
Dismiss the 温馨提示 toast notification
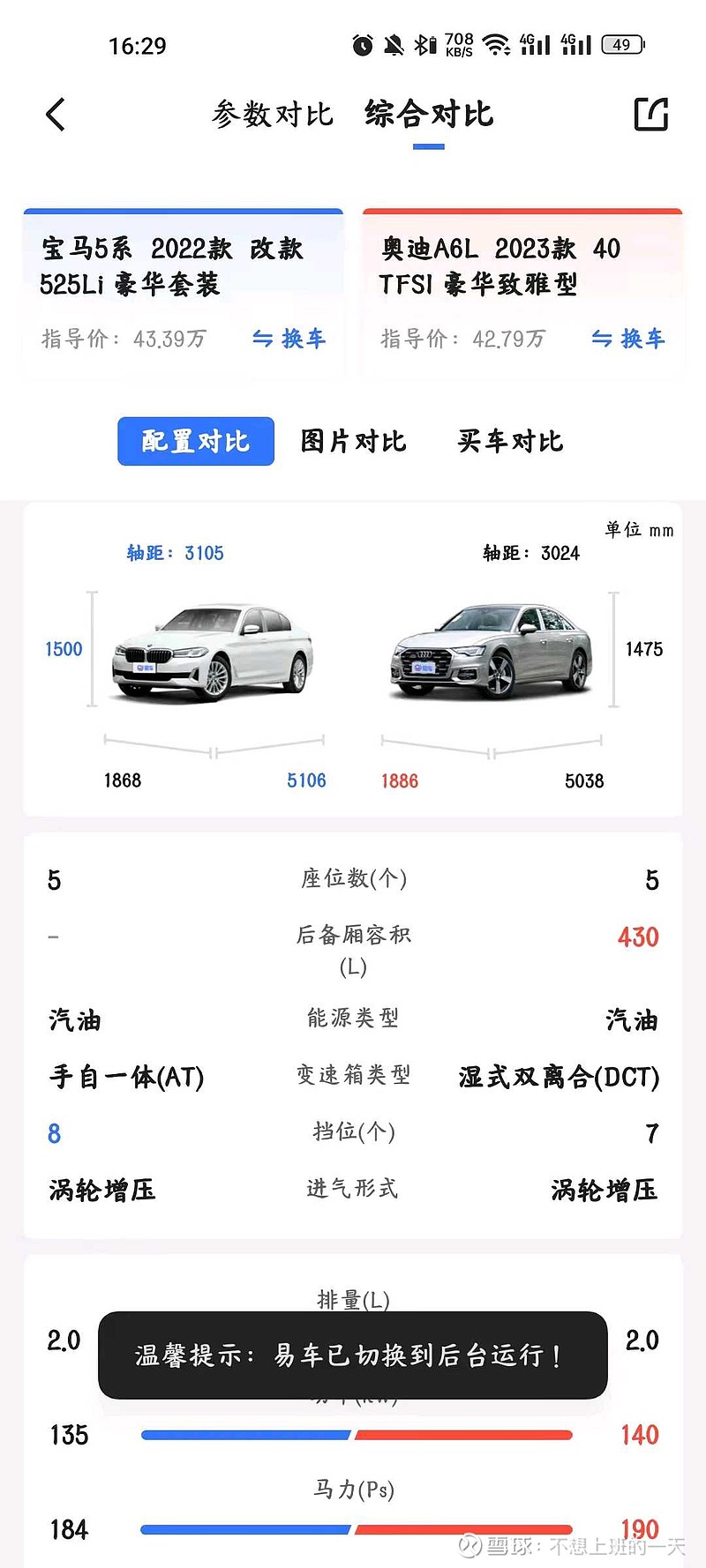353,1351
